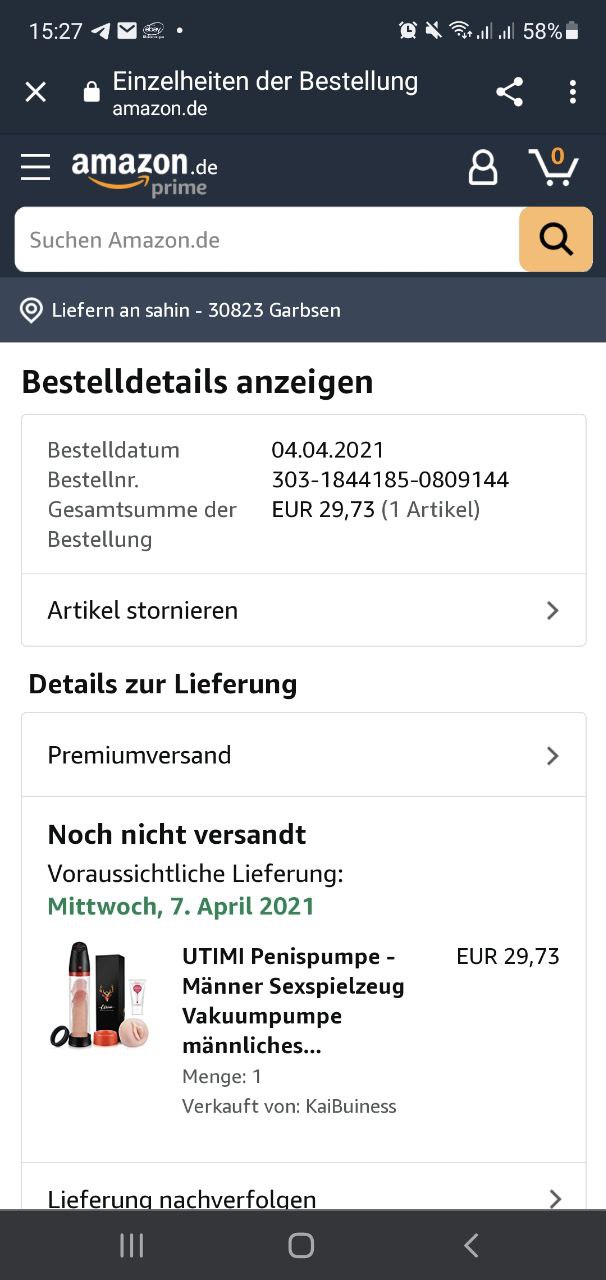Go to Amazon.de home via logo
Viewport: 606px width, 1280px height.
tap(144, 172)
